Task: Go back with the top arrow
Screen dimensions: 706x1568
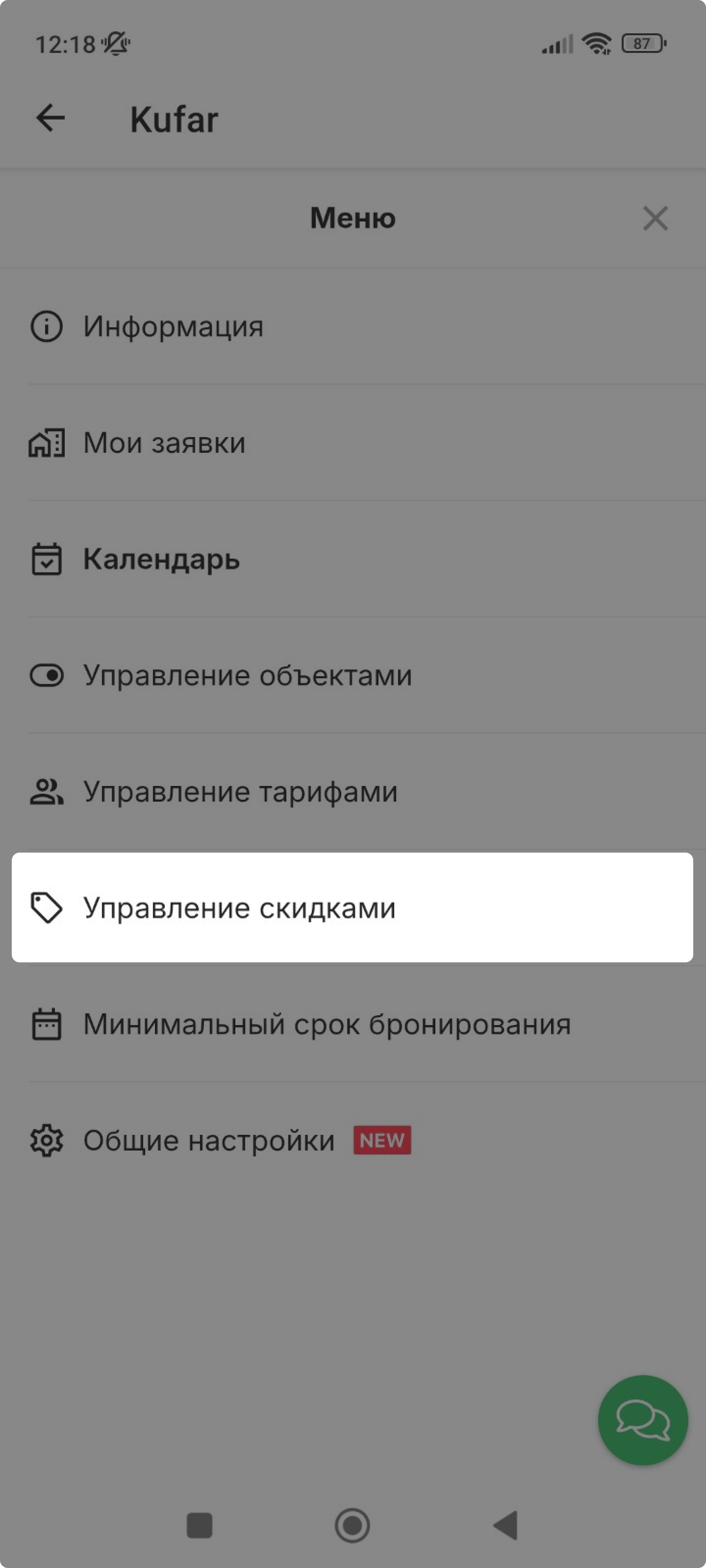Action: click(50, 118)
